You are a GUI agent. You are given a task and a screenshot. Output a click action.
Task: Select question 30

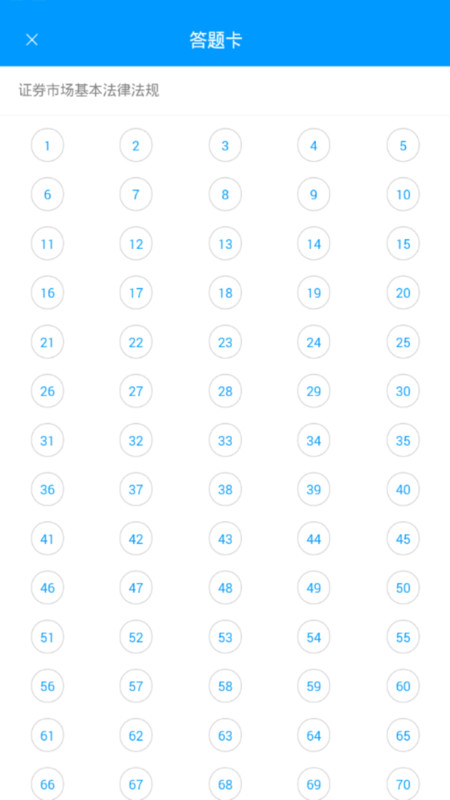pyautogui.click(x=403, y=391)
